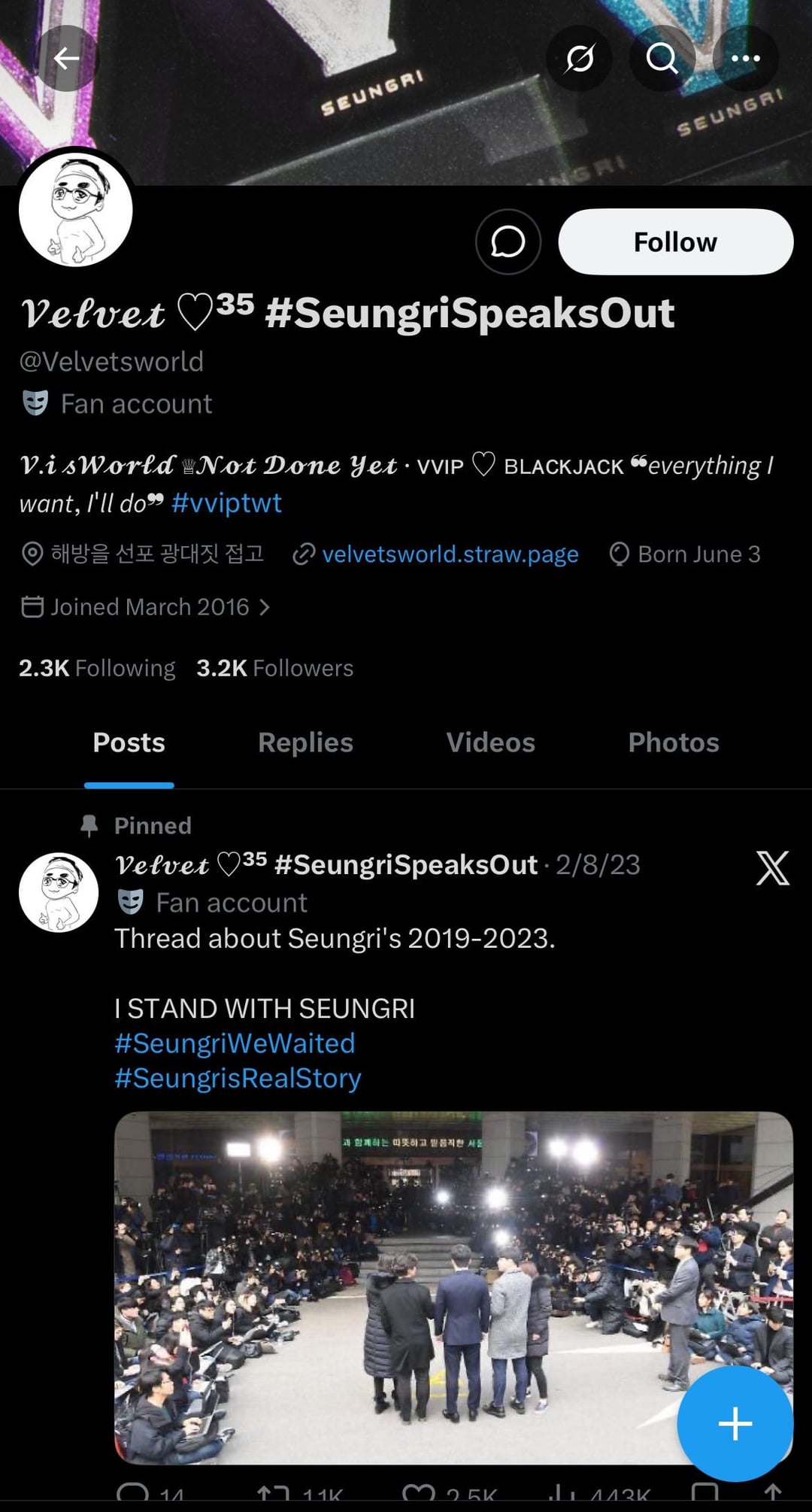This screenshot has height=1512, width=812.
Task: Open the #vviptwt hashtag in bio
Action: [226, 502]
